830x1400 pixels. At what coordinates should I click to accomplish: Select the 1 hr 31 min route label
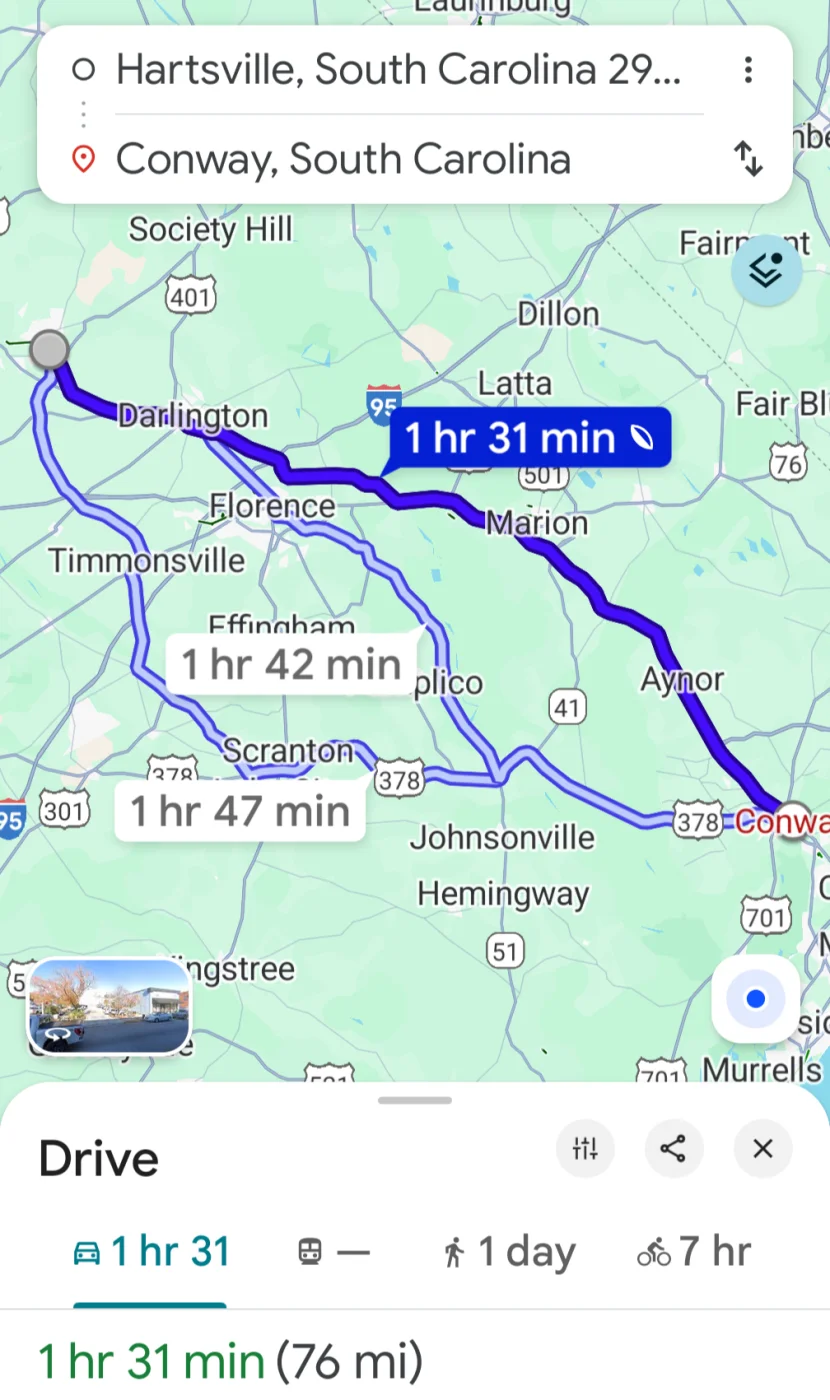(x=525, y=438)
